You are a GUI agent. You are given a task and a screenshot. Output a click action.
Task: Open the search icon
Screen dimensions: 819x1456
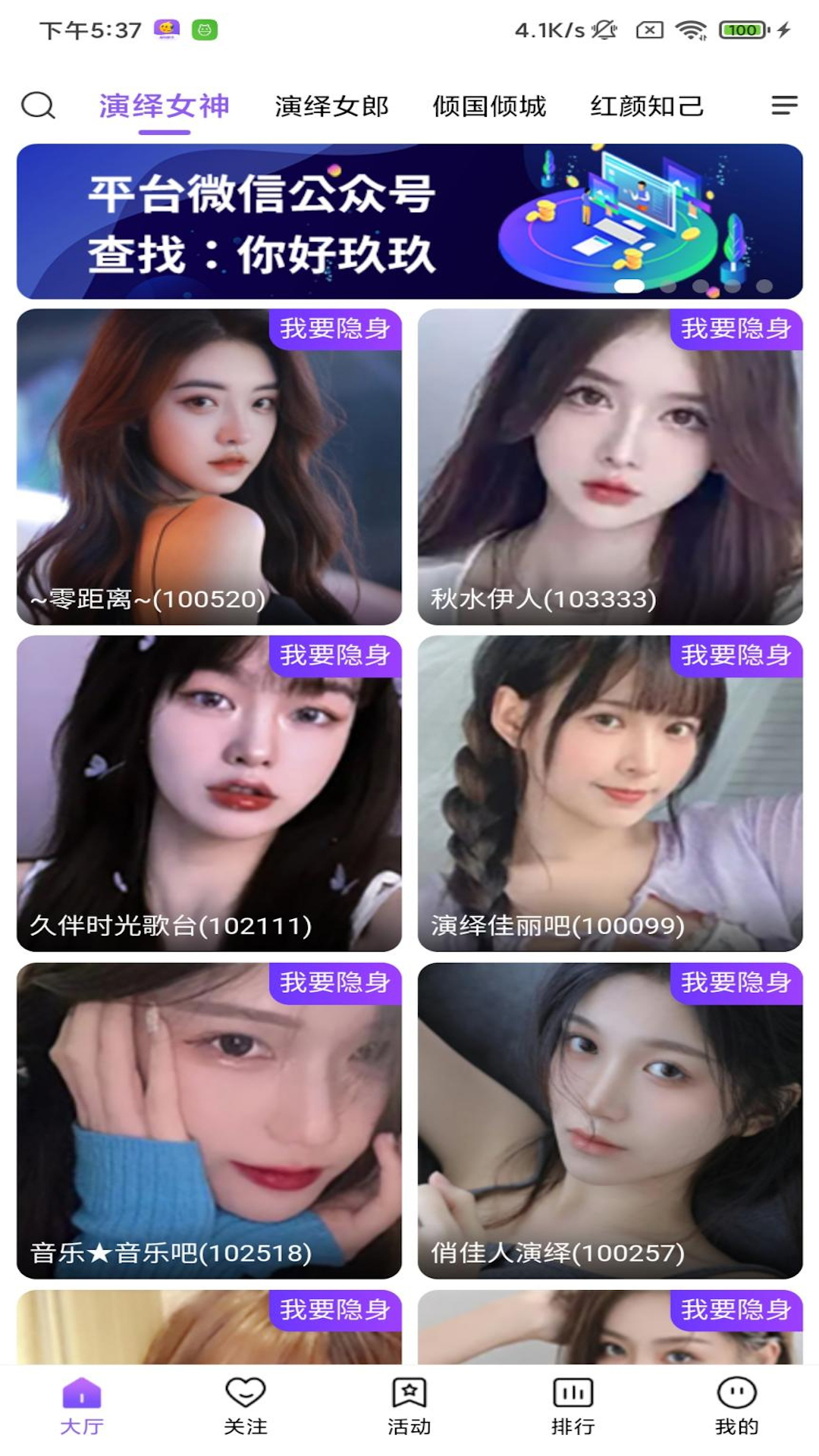tap(38, 105)
